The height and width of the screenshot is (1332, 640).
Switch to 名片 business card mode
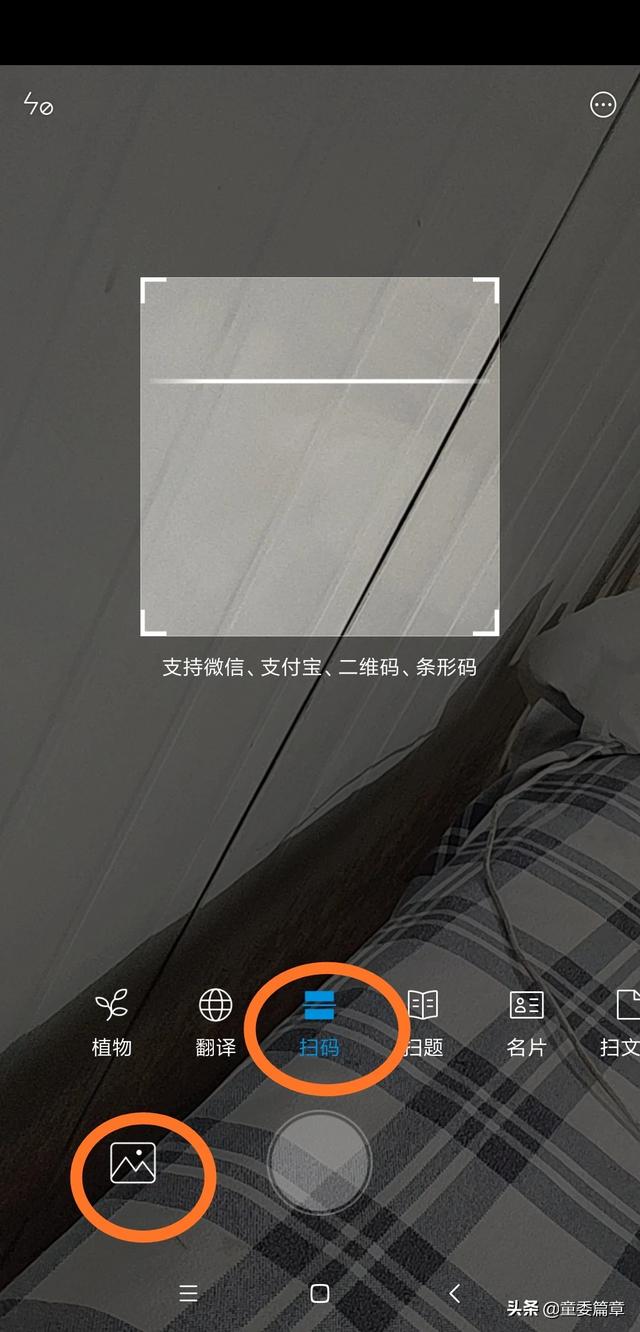pos(526,1023)
